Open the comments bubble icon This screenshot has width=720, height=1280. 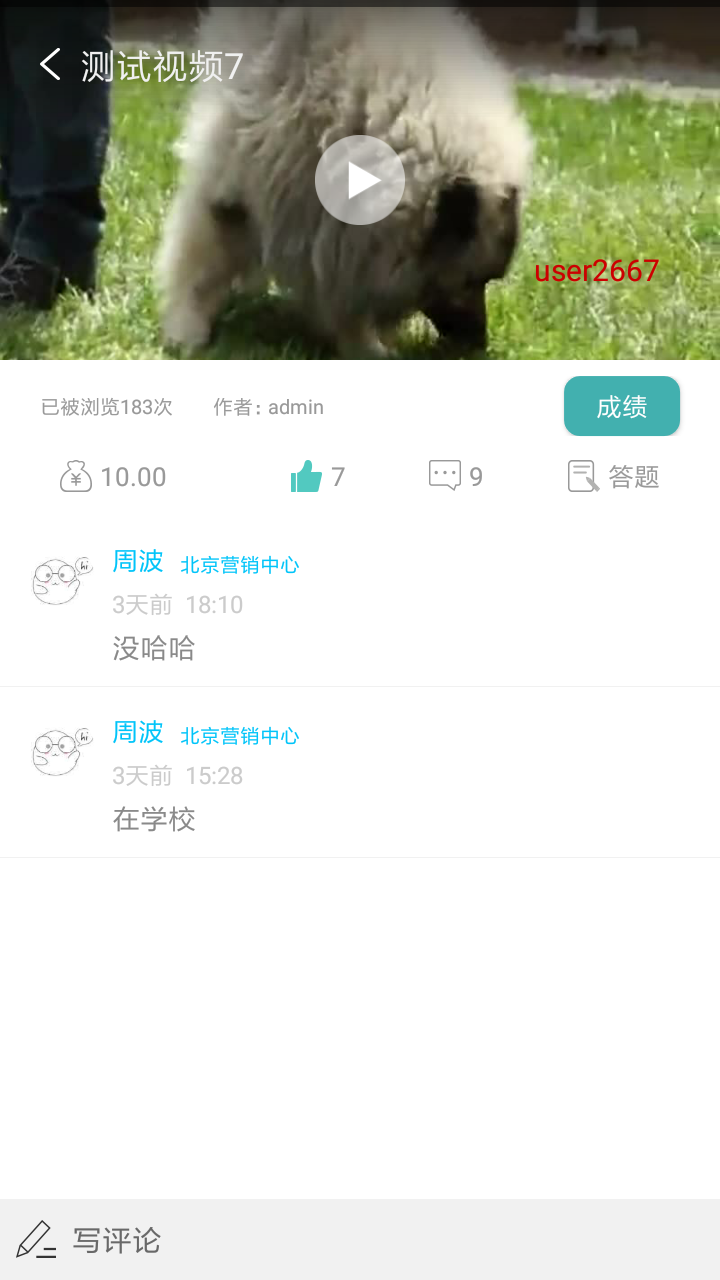pos(445,476)
